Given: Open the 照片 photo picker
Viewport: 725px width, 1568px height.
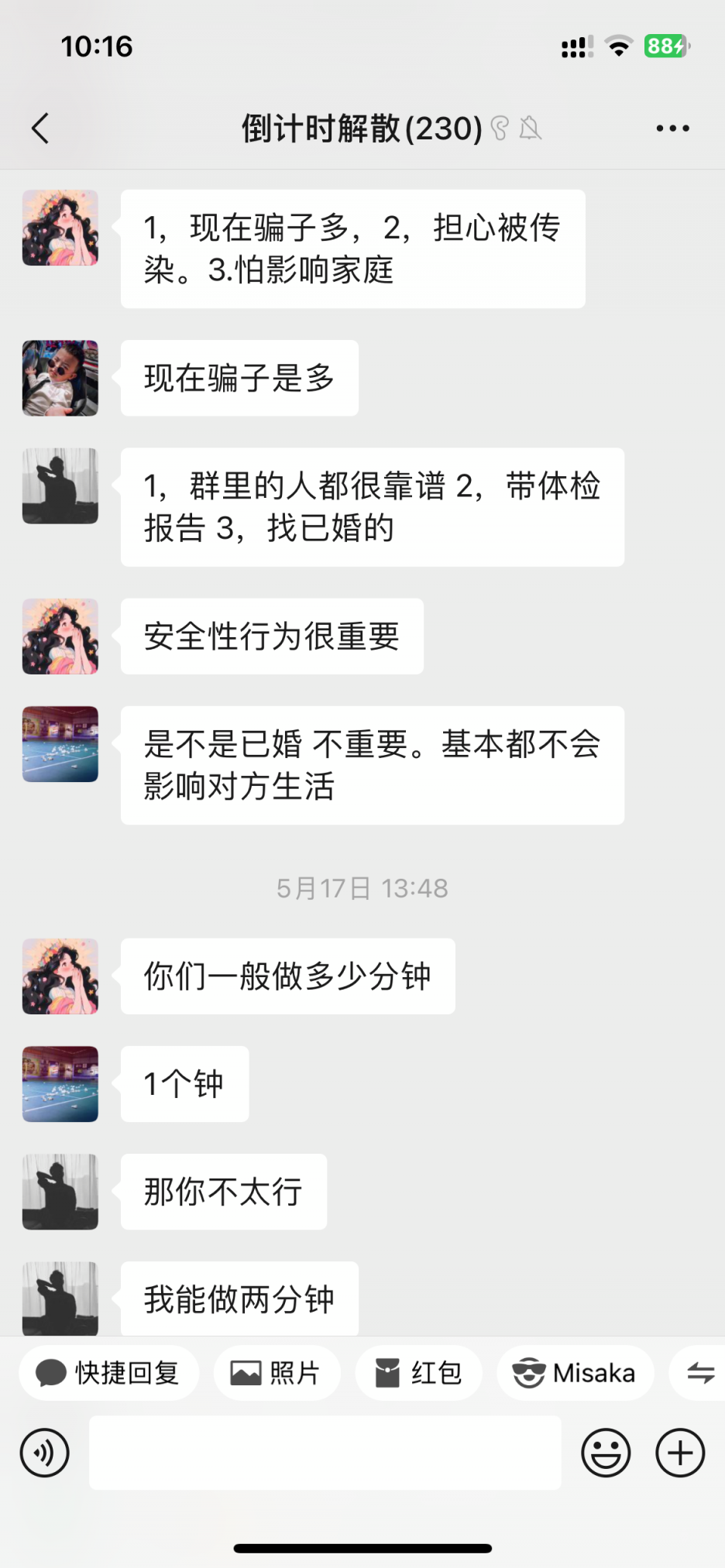Looking at the screenshot, I should pos(277,1373).
